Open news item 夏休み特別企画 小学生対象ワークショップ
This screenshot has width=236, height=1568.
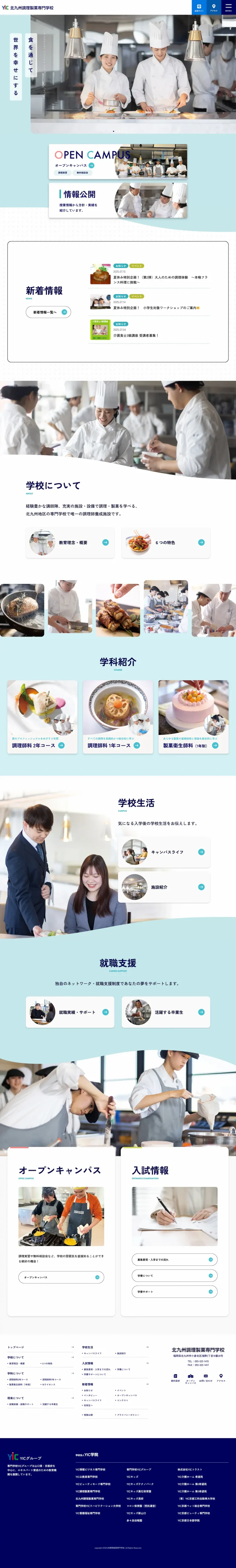click(x=155, y=307)
